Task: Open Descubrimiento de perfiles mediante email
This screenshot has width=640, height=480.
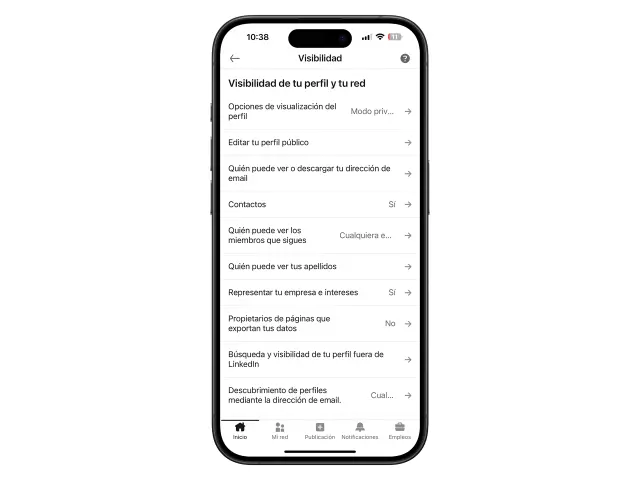Action: click(318, 395)
